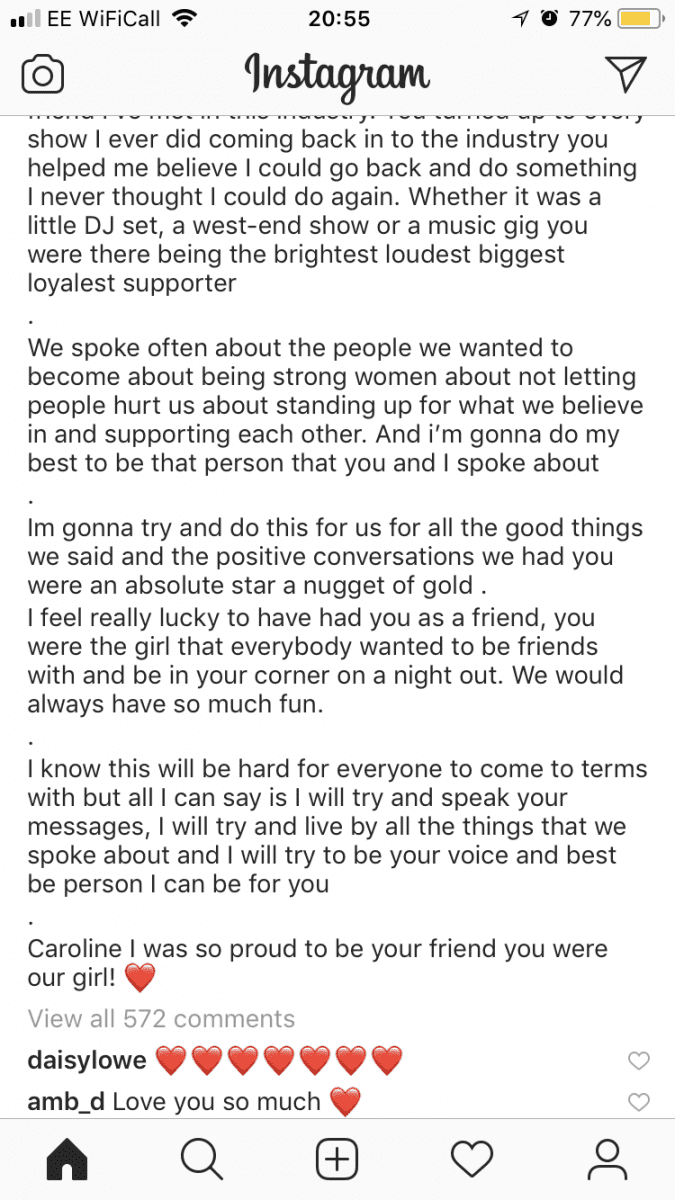
Task: Like amb_d's comment
Action: tap(638, 1103)
